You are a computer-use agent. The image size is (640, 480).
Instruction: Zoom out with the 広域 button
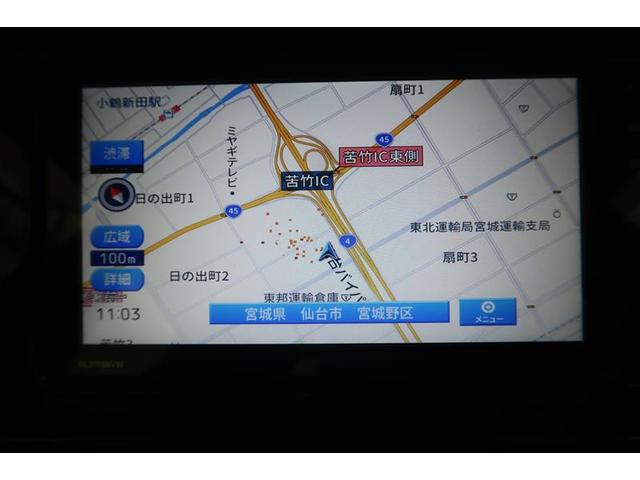coord(117,236)
